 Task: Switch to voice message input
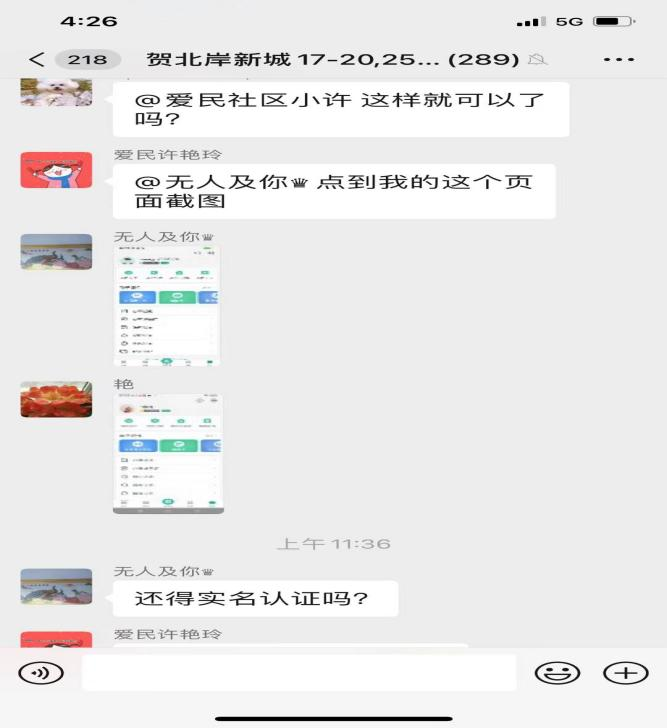41,673
